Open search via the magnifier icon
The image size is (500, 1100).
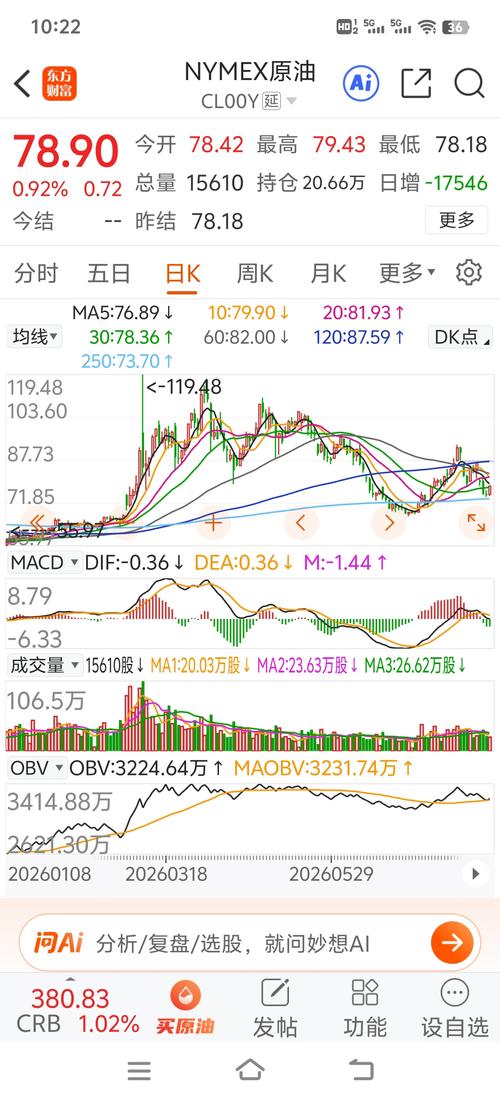tap(469, 84)
